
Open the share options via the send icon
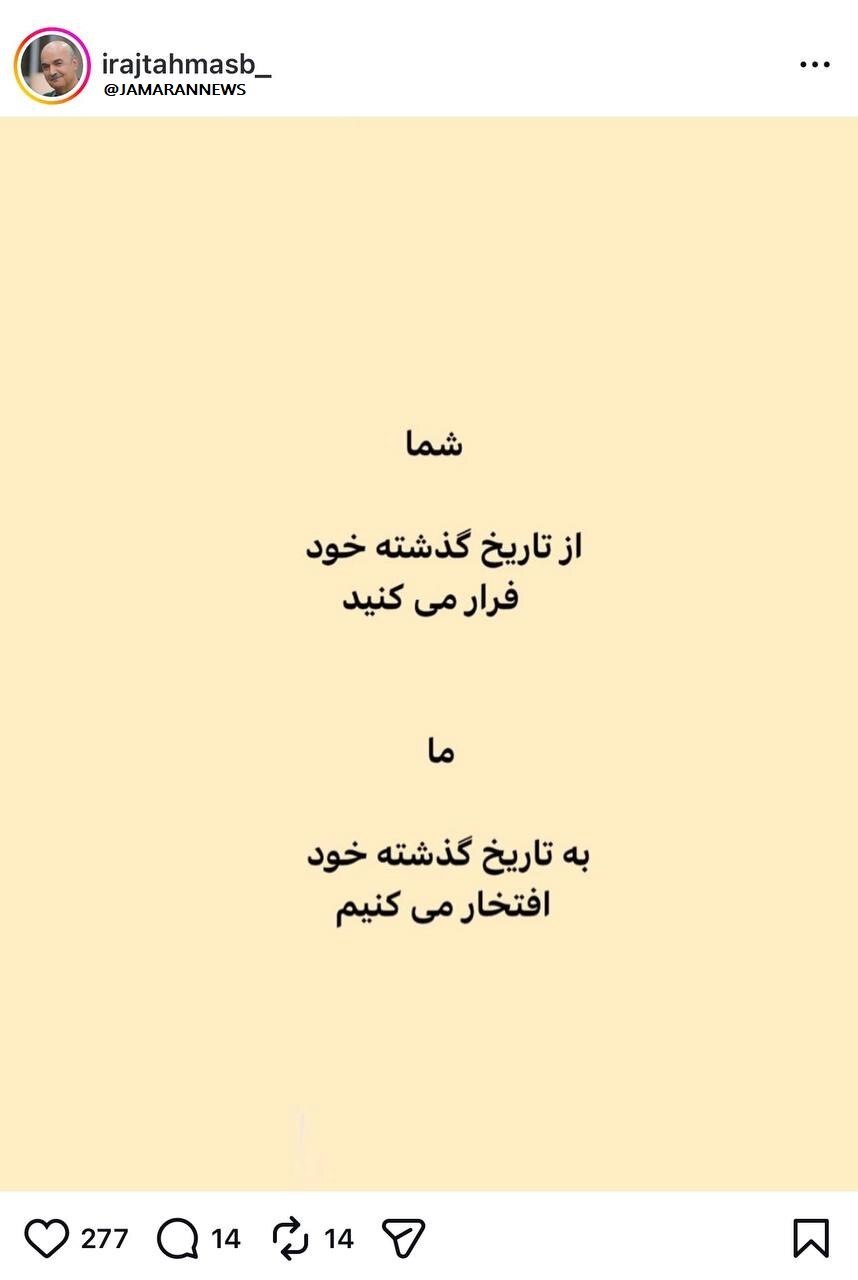coord(402,1237)
